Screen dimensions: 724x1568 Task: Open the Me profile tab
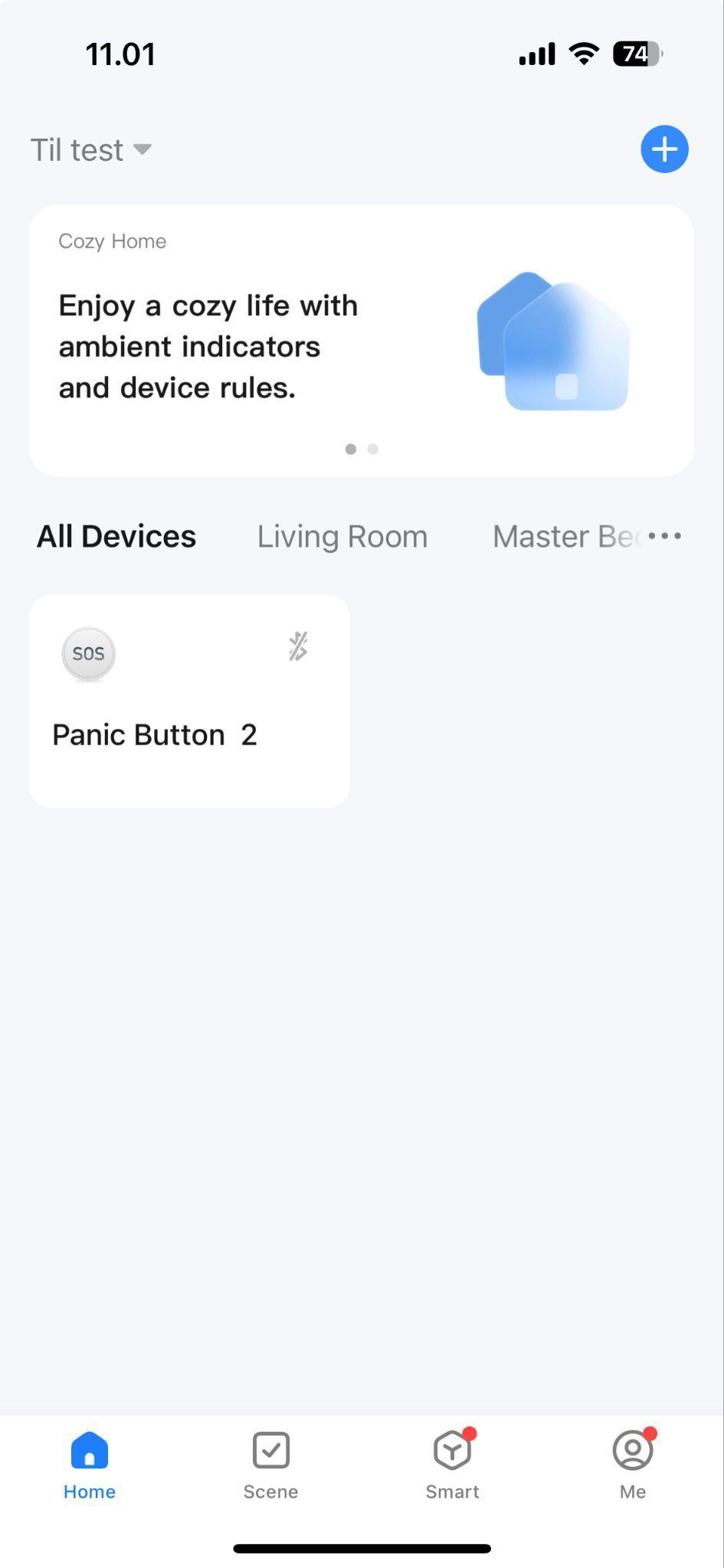pos(633,1465)
